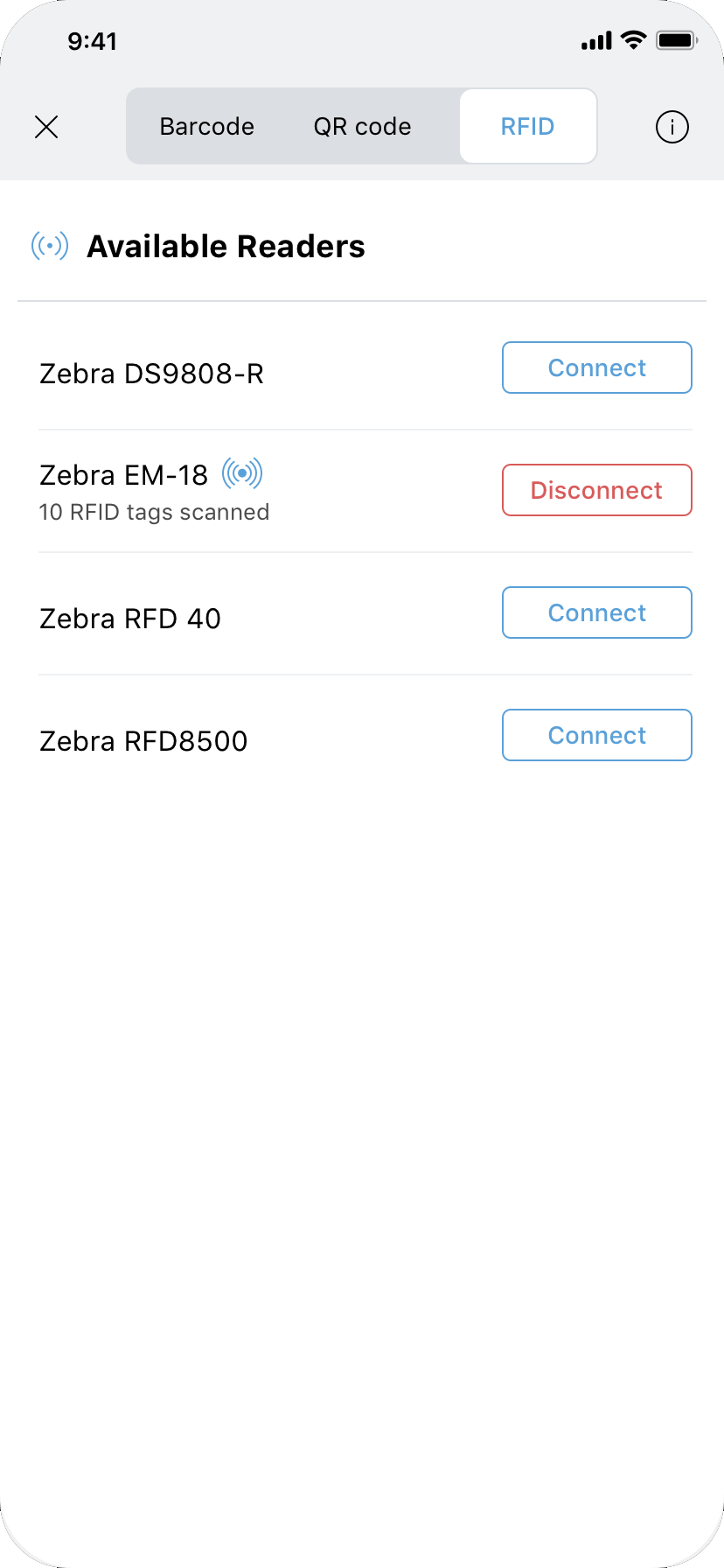This screenshot has width=724, height=1568.
Task: Disconnect the Zebra EM-18 reader
Action: [596, 490]
